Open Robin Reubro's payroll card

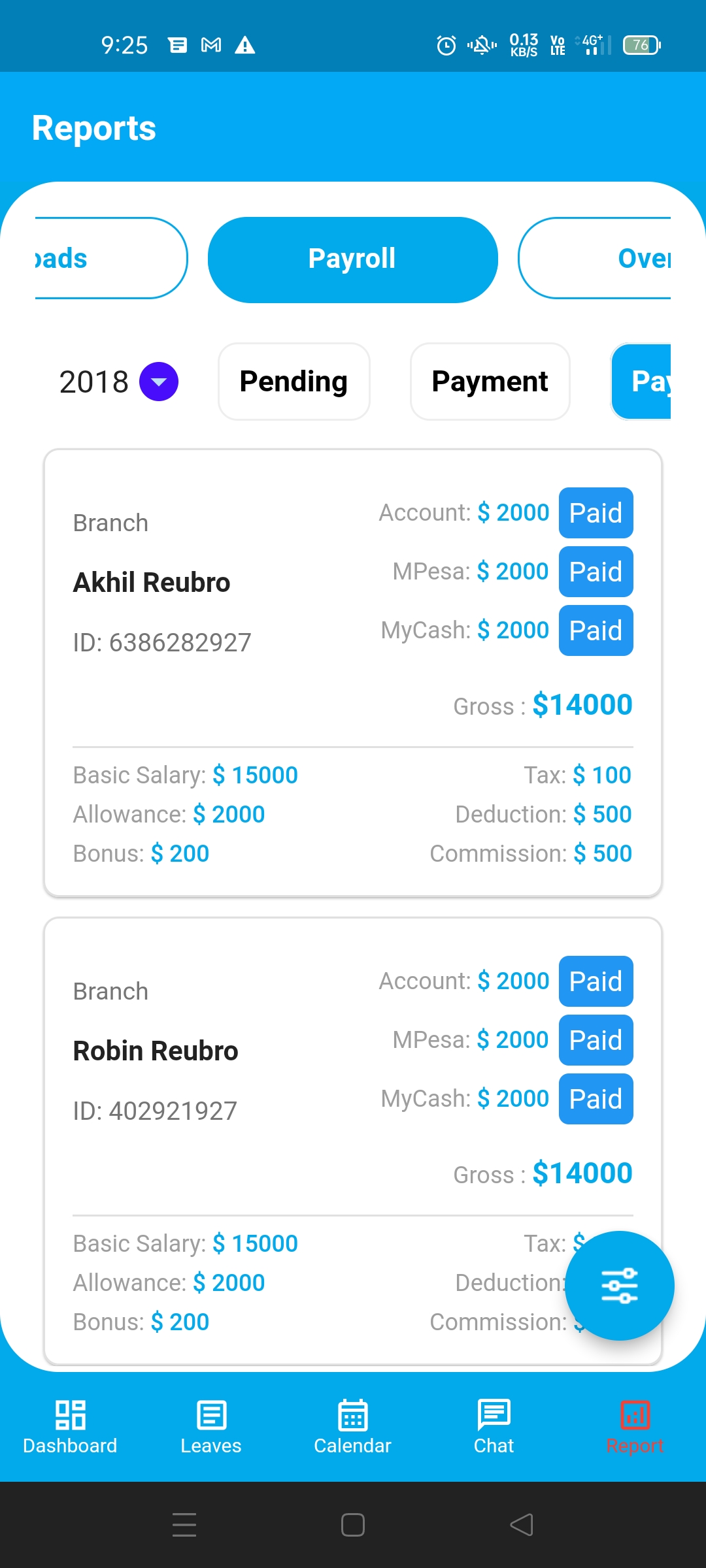[x=353, y=1141]
